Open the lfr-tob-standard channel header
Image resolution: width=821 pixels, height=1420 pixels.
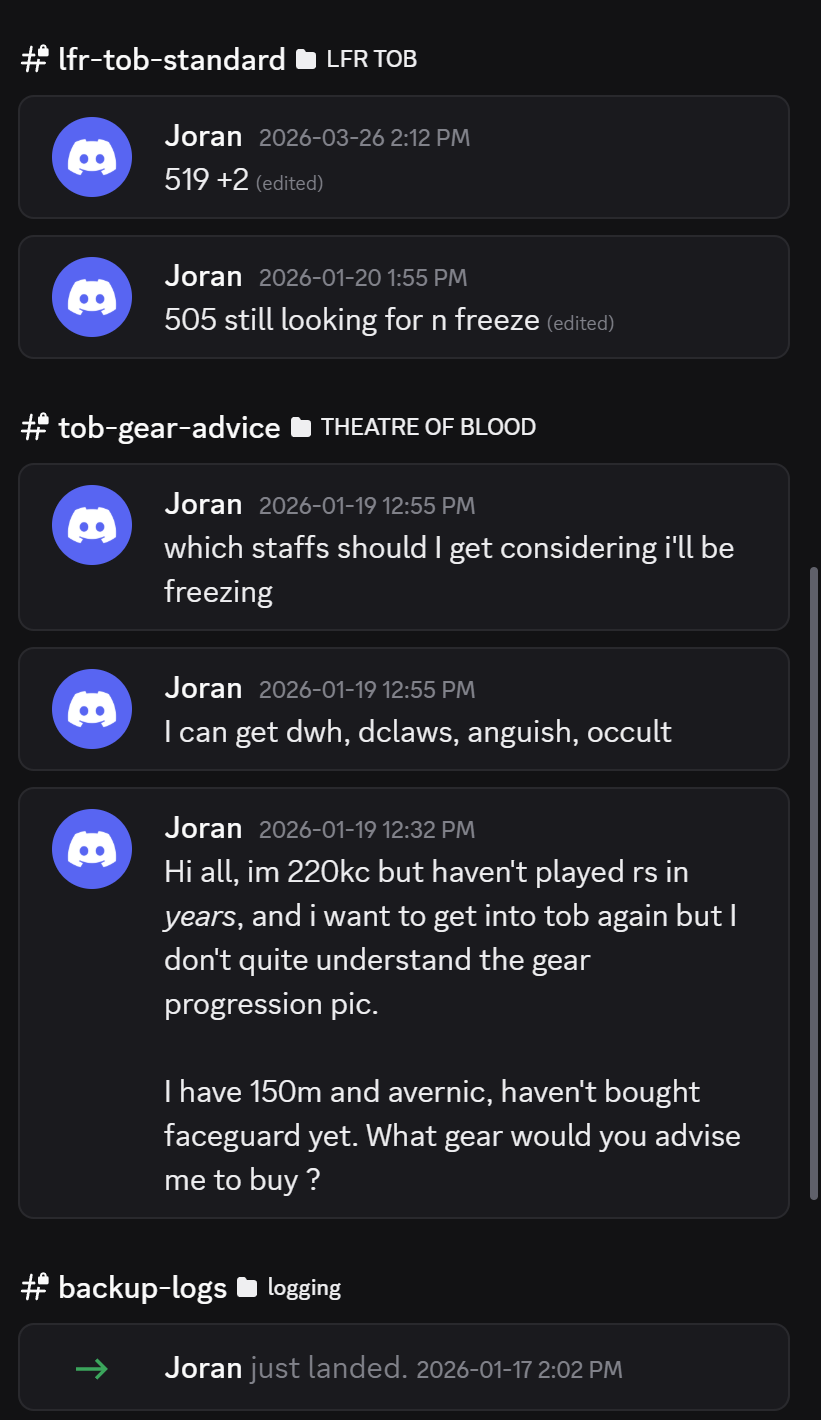pos(172,60)
